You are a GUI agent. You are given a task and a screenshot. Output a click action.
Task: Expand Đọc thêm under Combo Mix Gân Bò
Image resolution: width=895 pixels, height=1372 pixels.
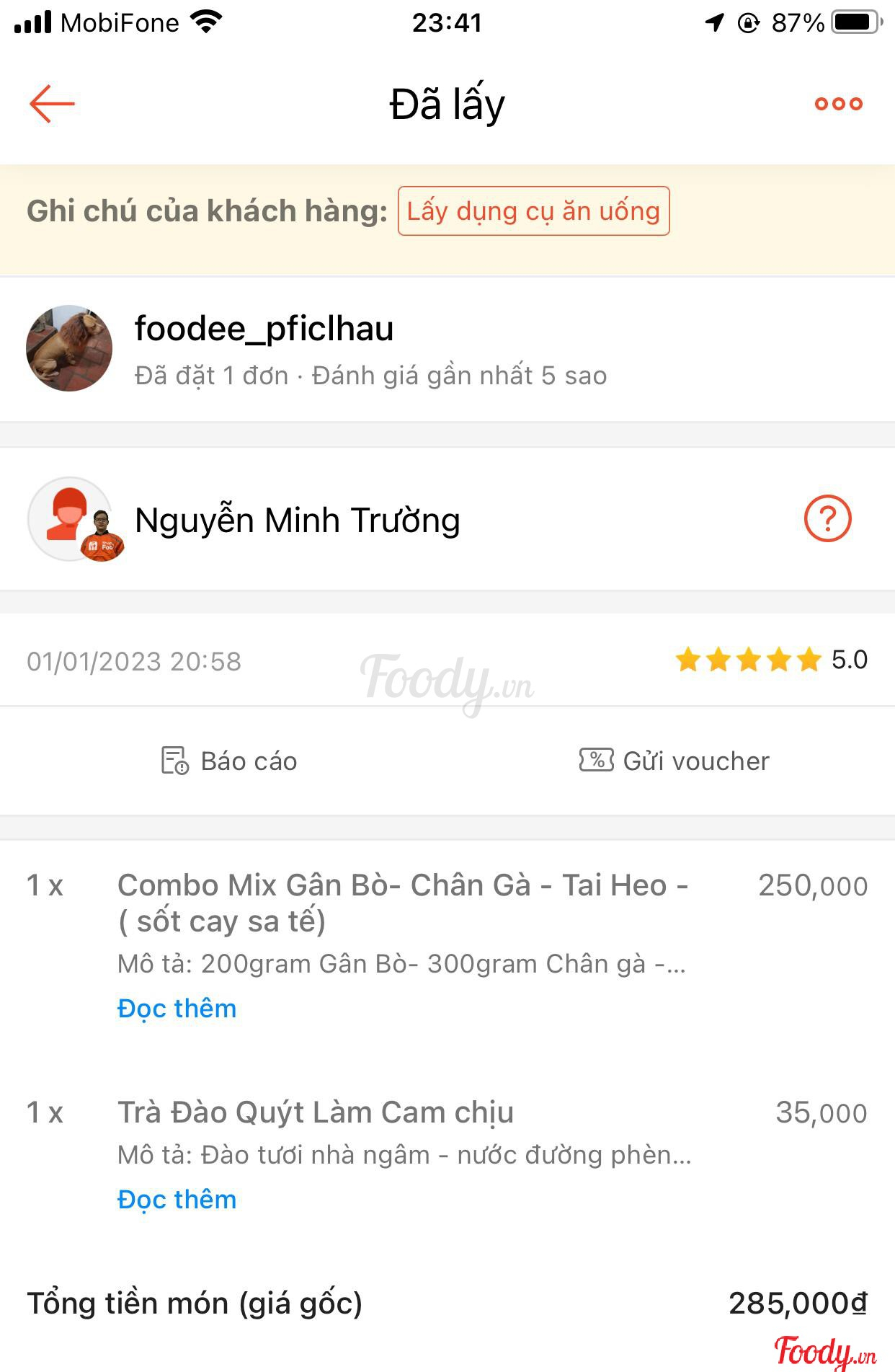tap(177, 1009)
